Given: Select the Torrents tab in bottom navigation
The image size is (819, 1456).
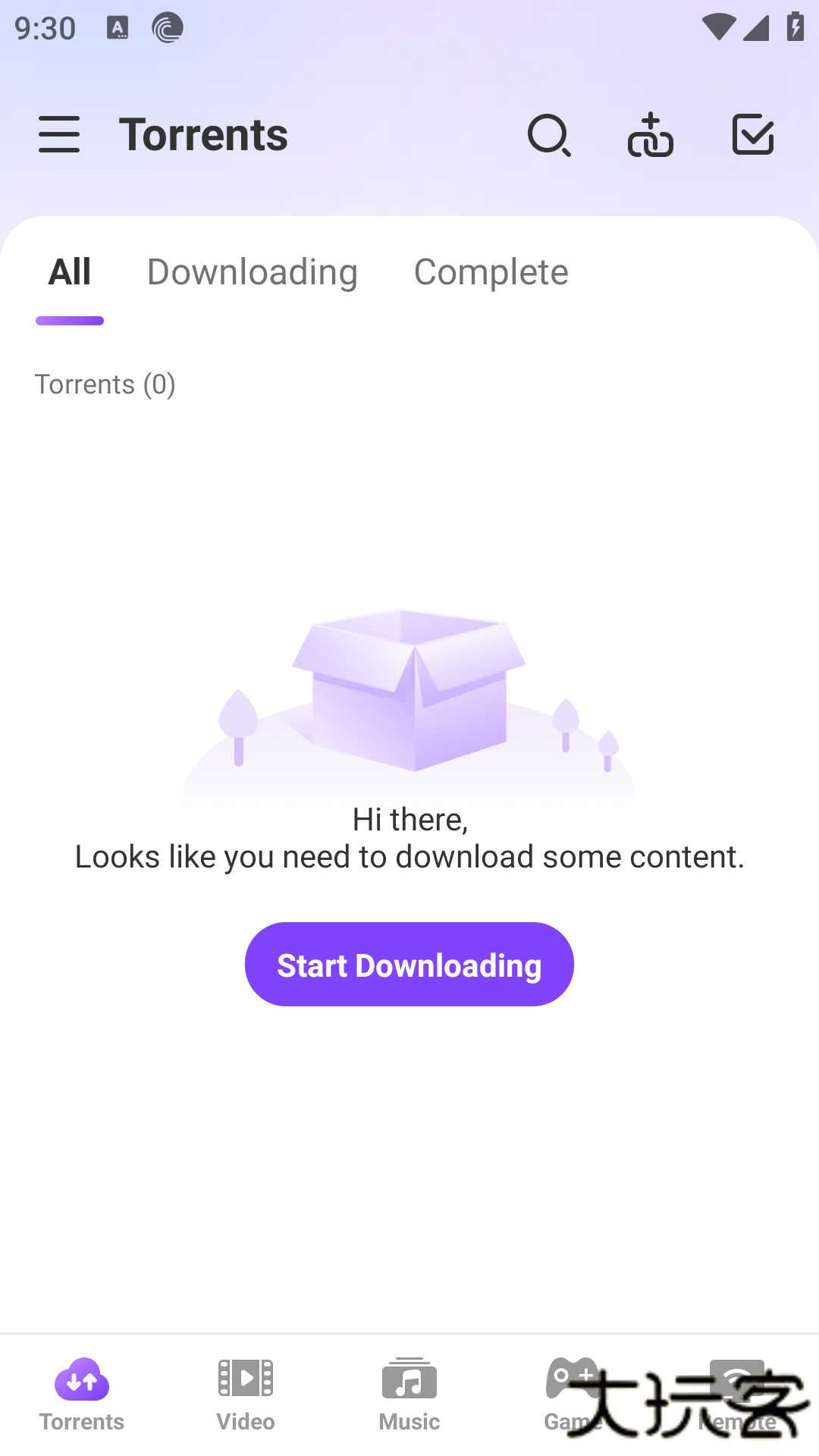Looking at the screenshot, I should click(81, 1395).
